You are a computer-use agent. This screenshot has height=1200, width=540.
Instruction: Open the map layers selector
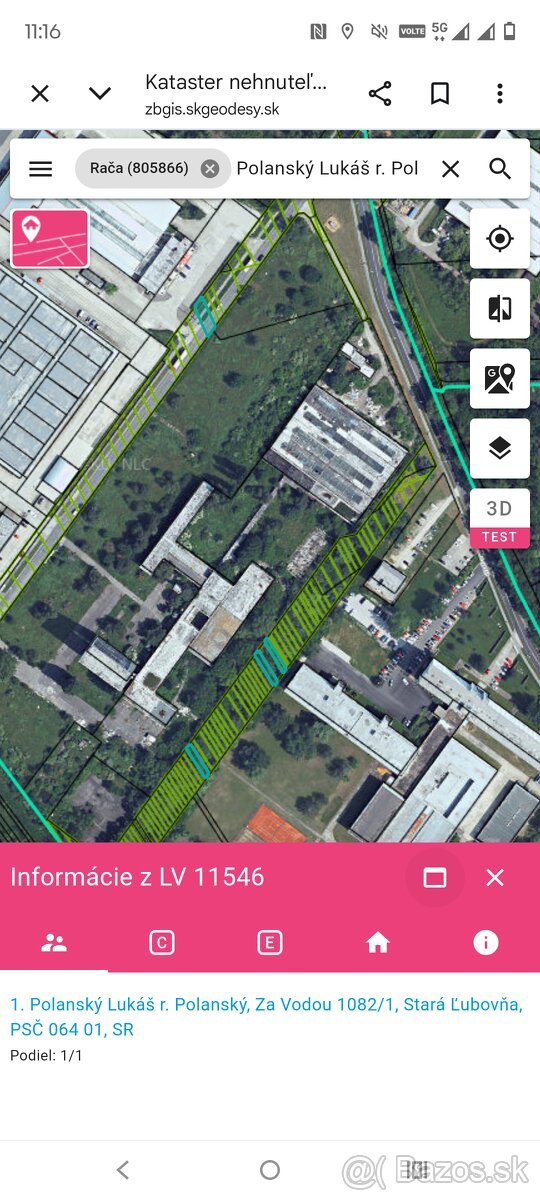(500, 448)
